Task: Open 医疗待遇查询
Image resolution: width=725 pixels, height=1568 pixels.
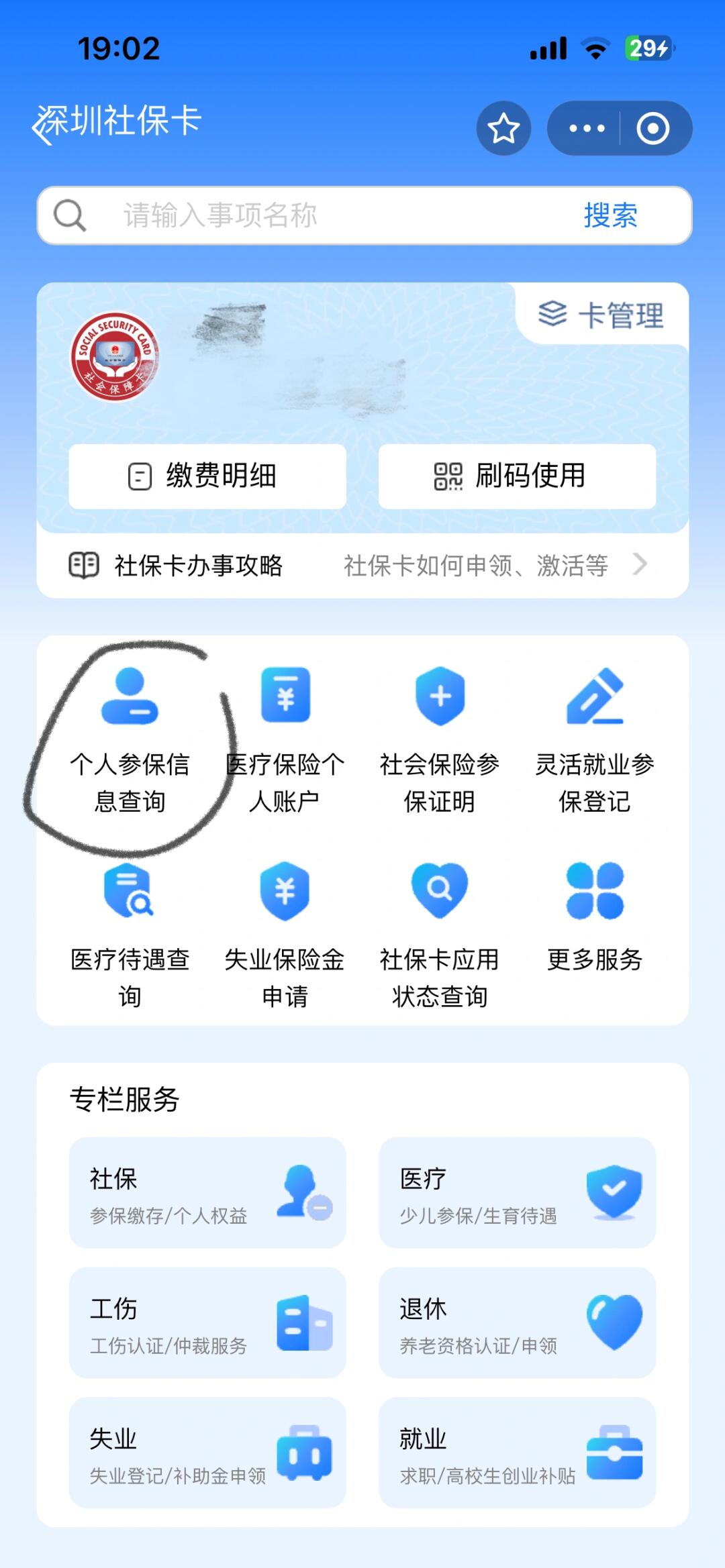Action: tap(130, 933)
